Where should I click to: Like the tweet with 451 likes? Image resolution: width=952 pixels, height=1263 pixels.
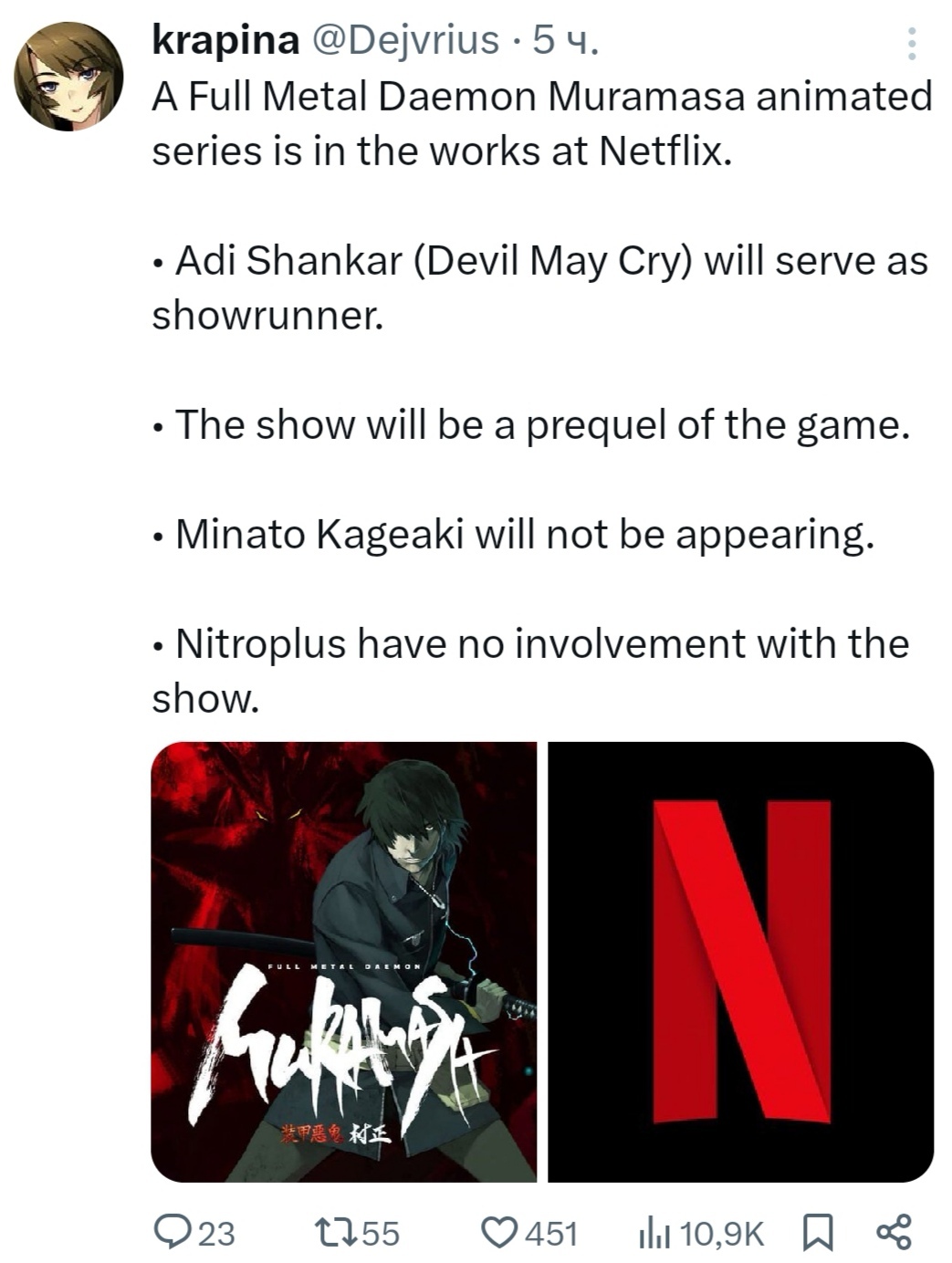pos(499,1233)
